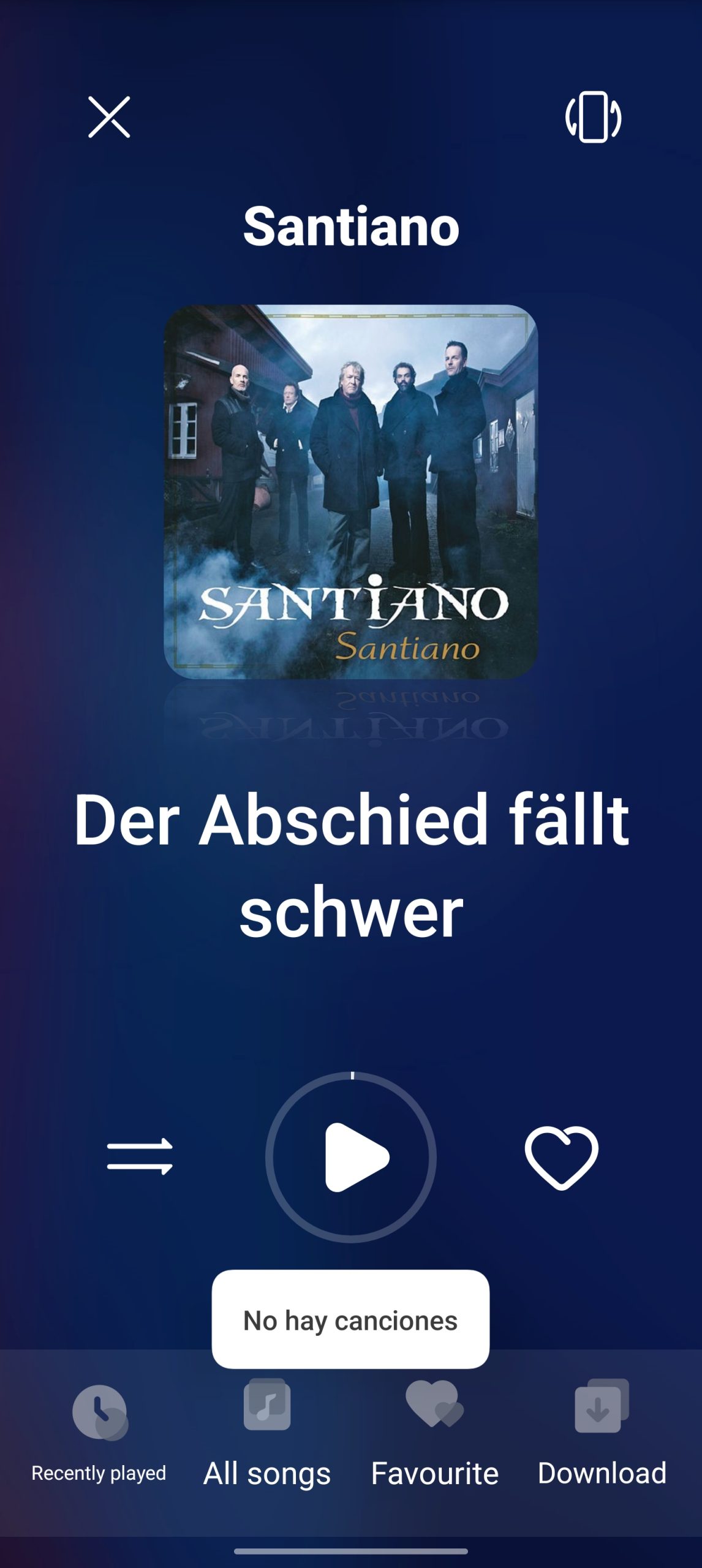This screenshot has height=1568, width=702.
Task: Close the Santiano player screen
Action: click(x=109, y=117)
